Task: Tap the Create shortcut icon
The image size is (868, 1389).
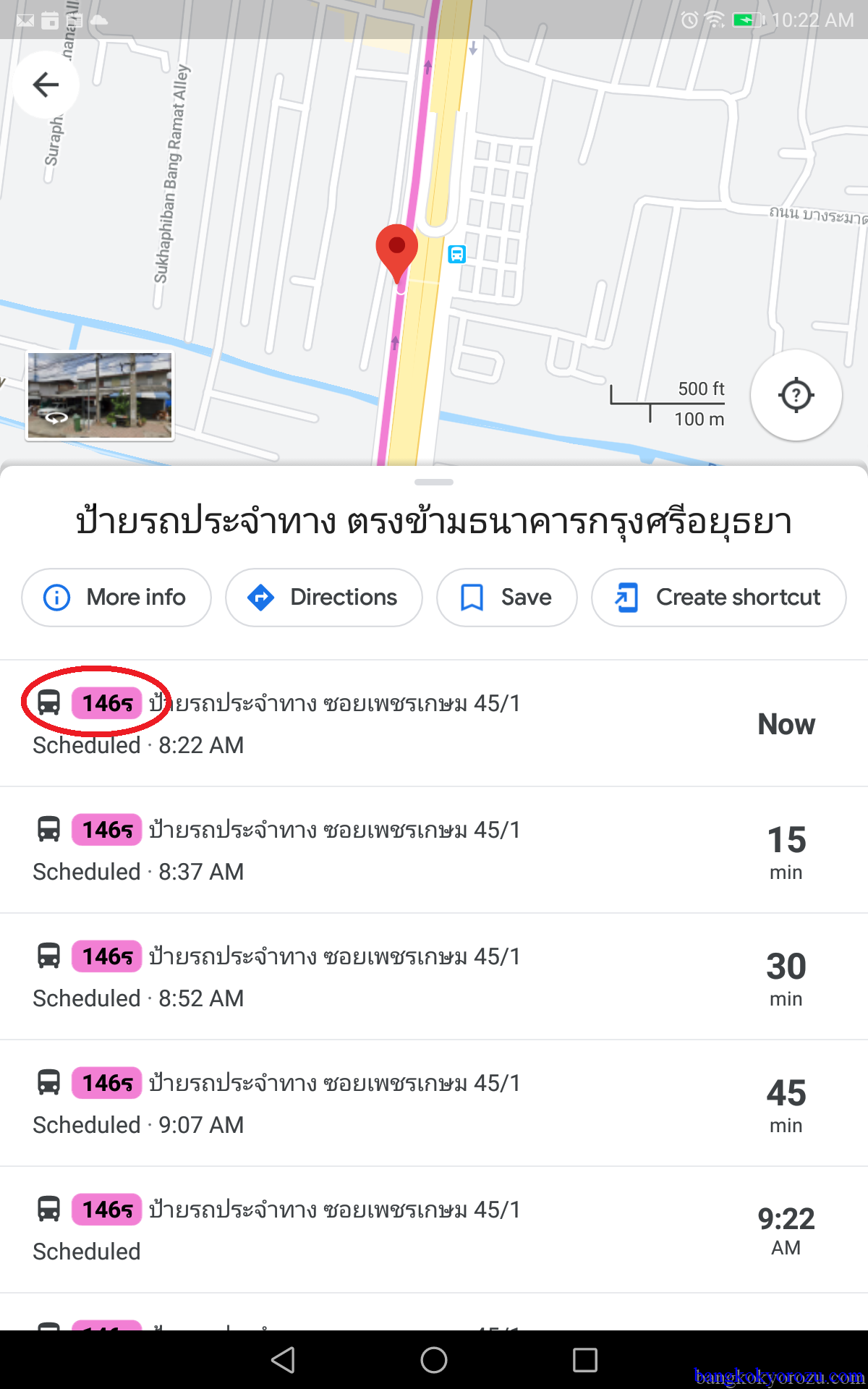Action: 625,597
